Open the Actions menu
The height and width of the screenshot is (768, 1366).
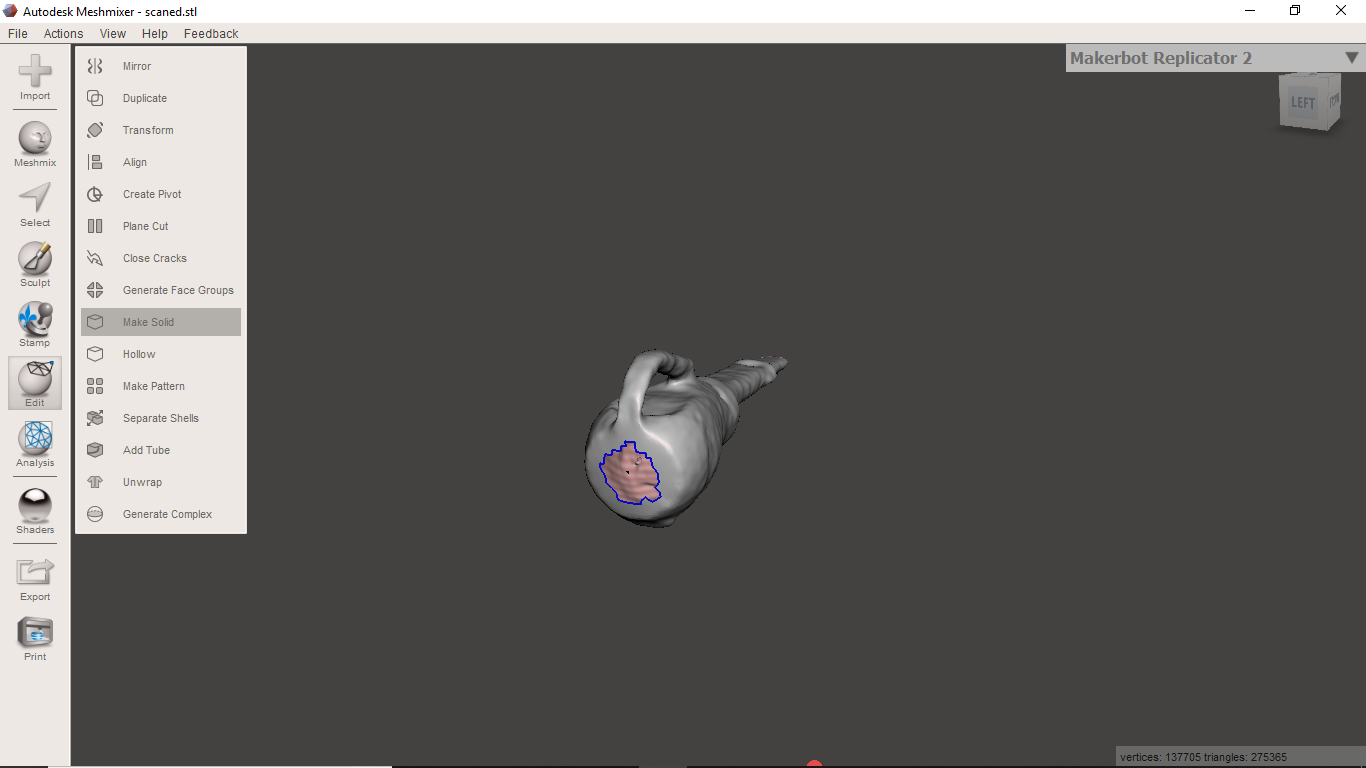(63, 33)
